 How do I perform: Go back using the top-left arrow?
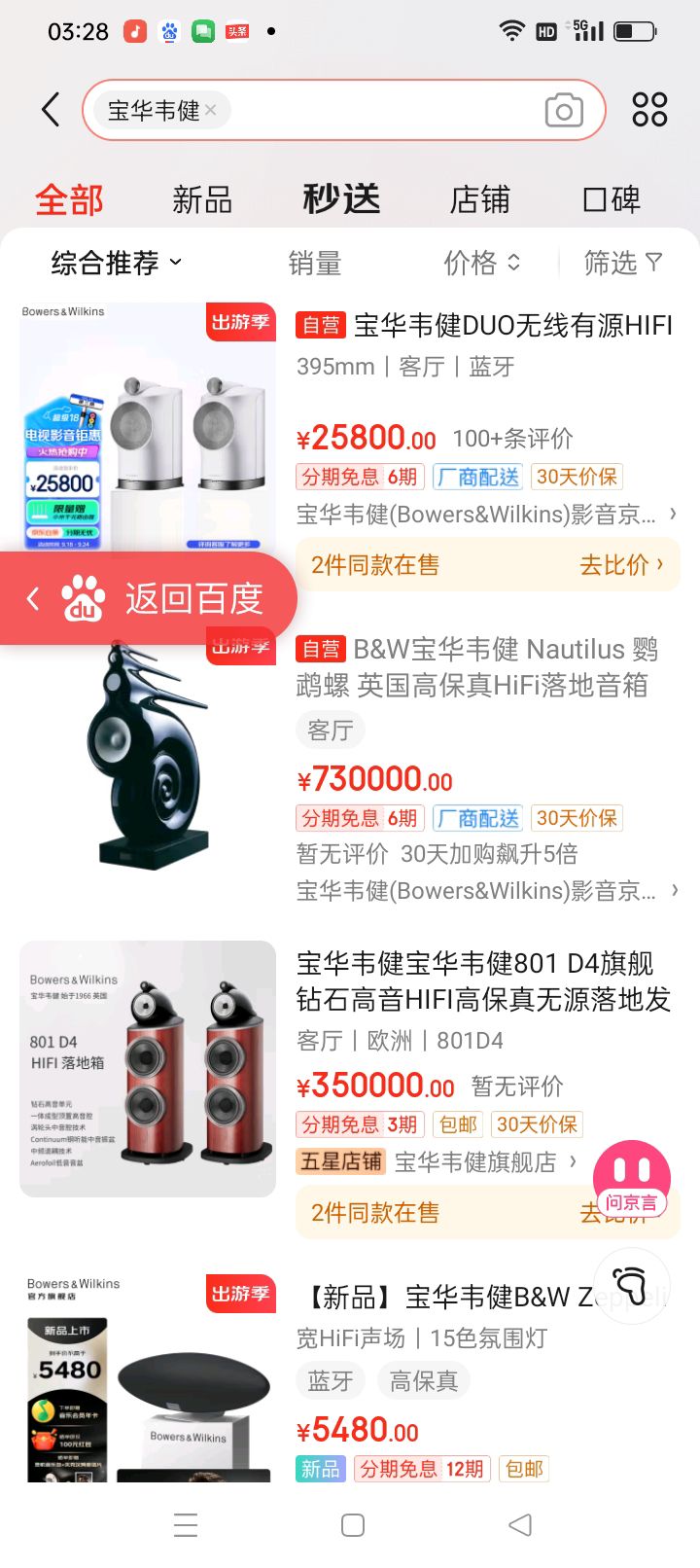[x=51, y=110]
